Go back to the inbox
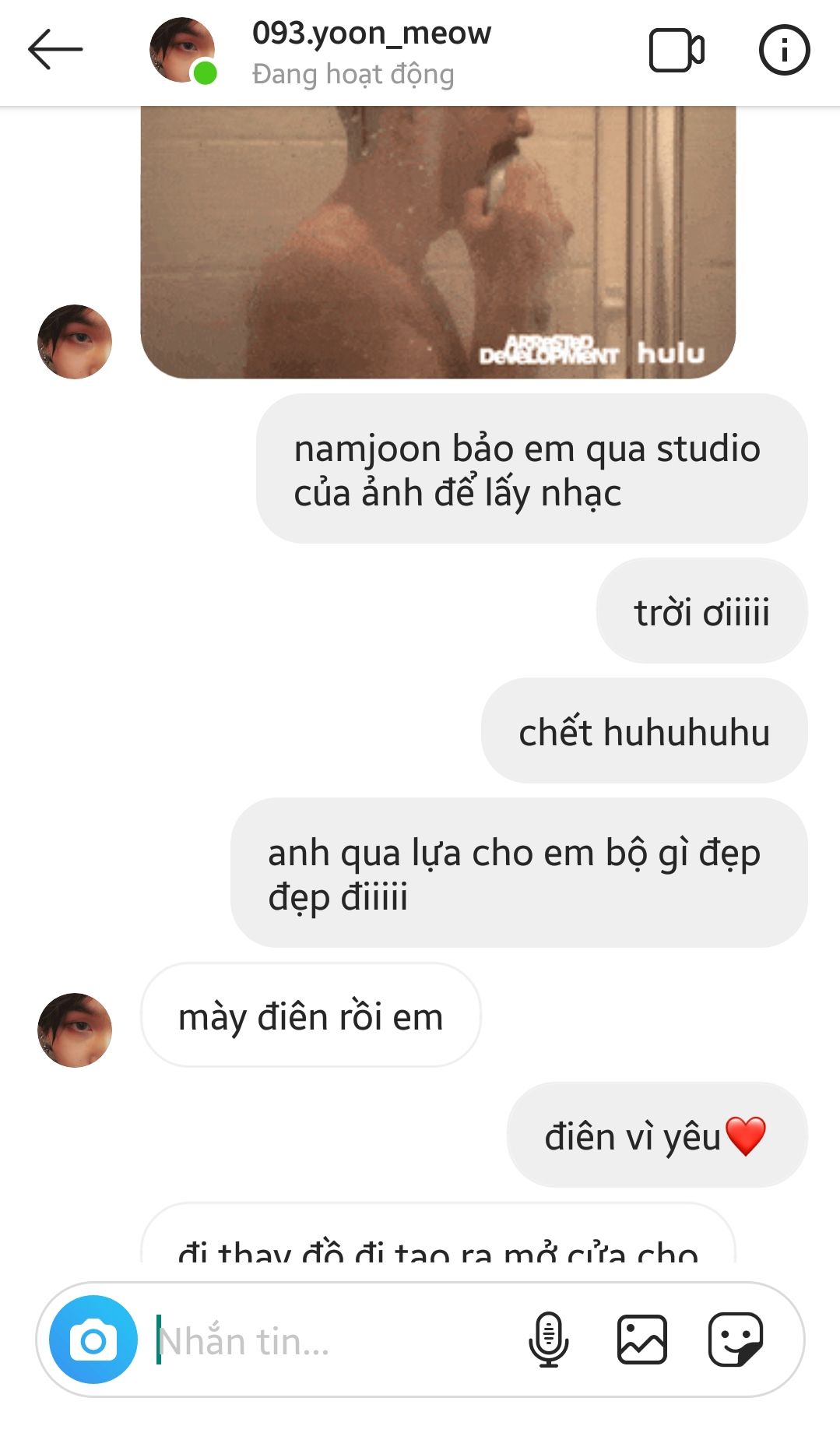 click(x=54, y=50)
